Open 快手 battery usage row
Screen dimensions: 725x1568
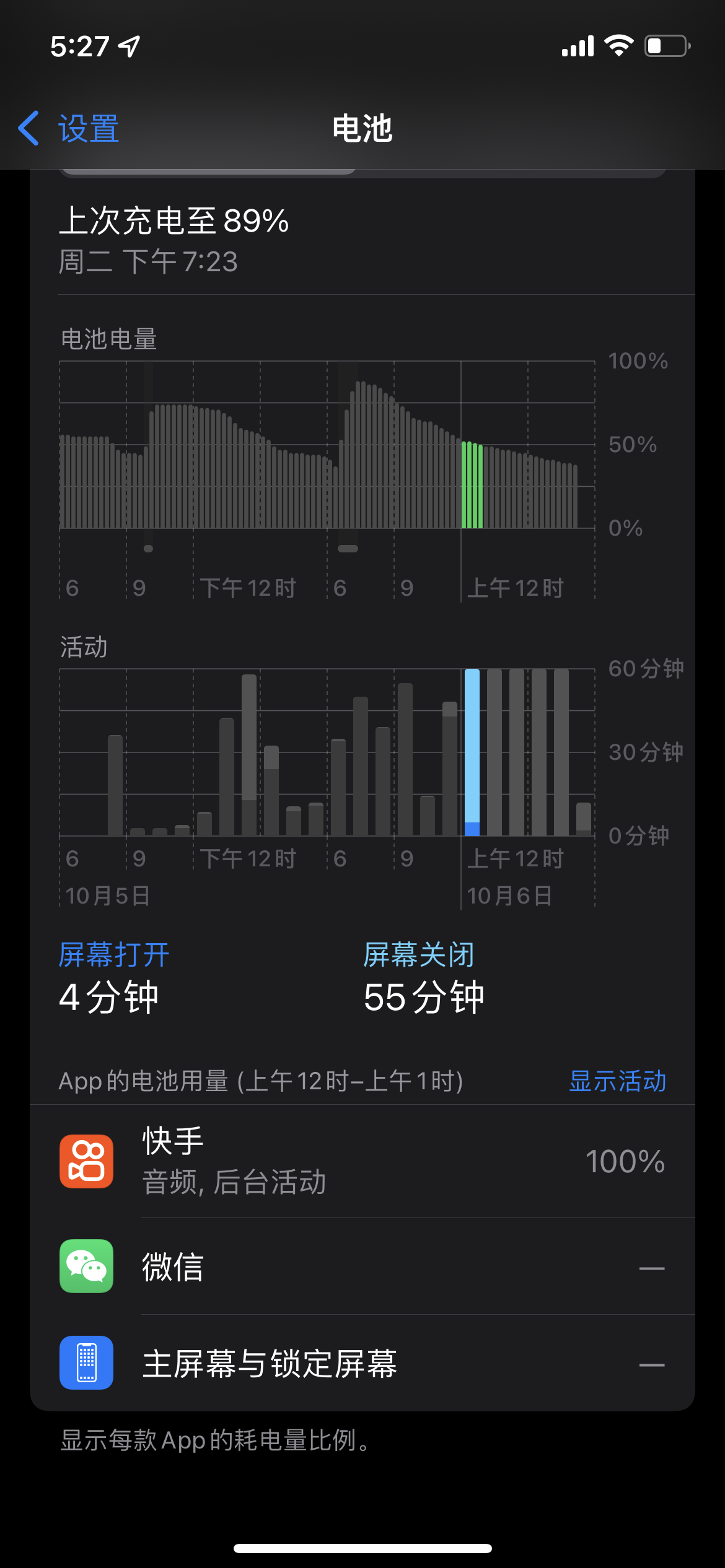coord(362,1161)
